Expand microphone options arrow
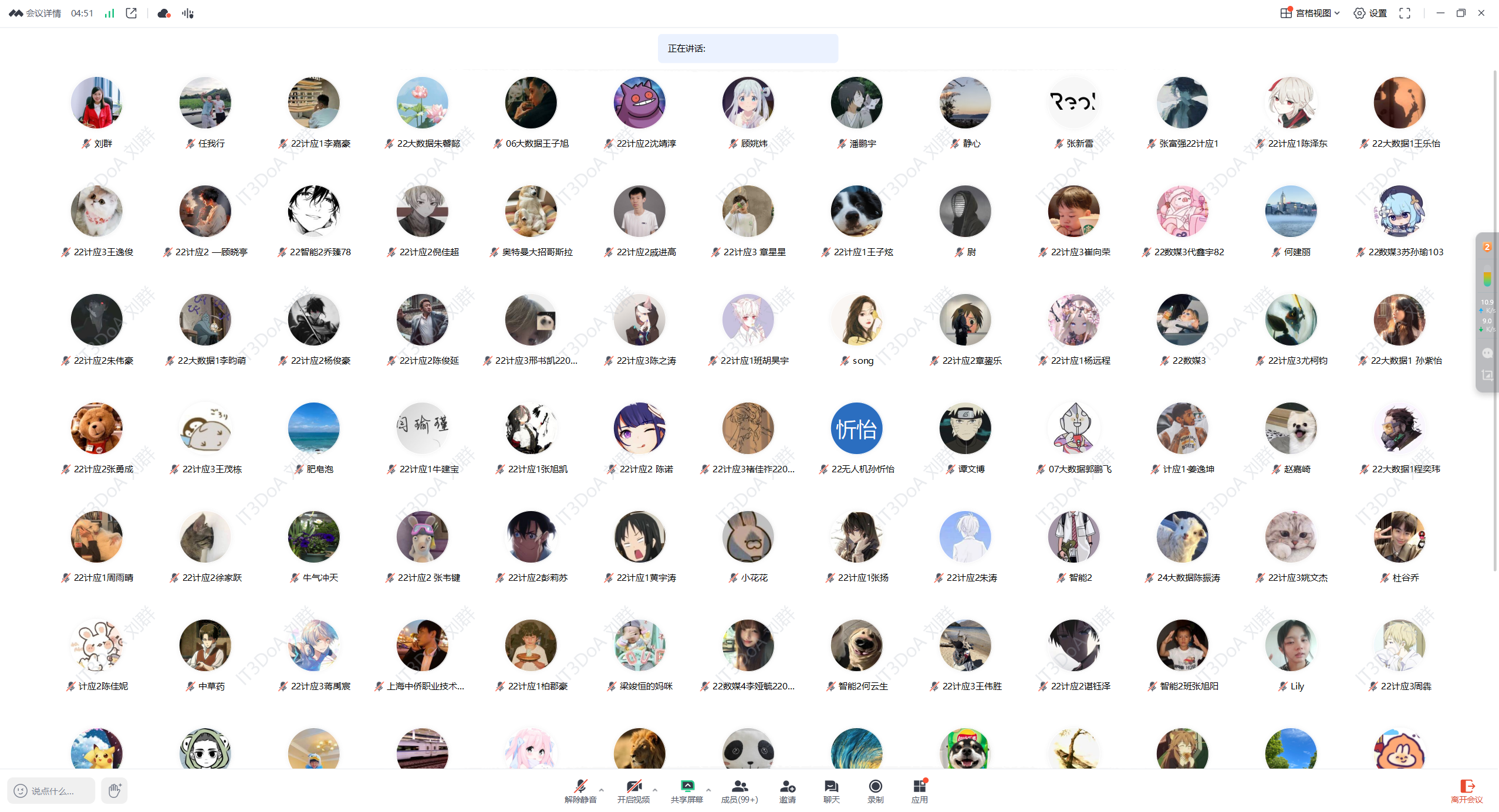This screenshot has width=1499, height=812. point(602,790)
